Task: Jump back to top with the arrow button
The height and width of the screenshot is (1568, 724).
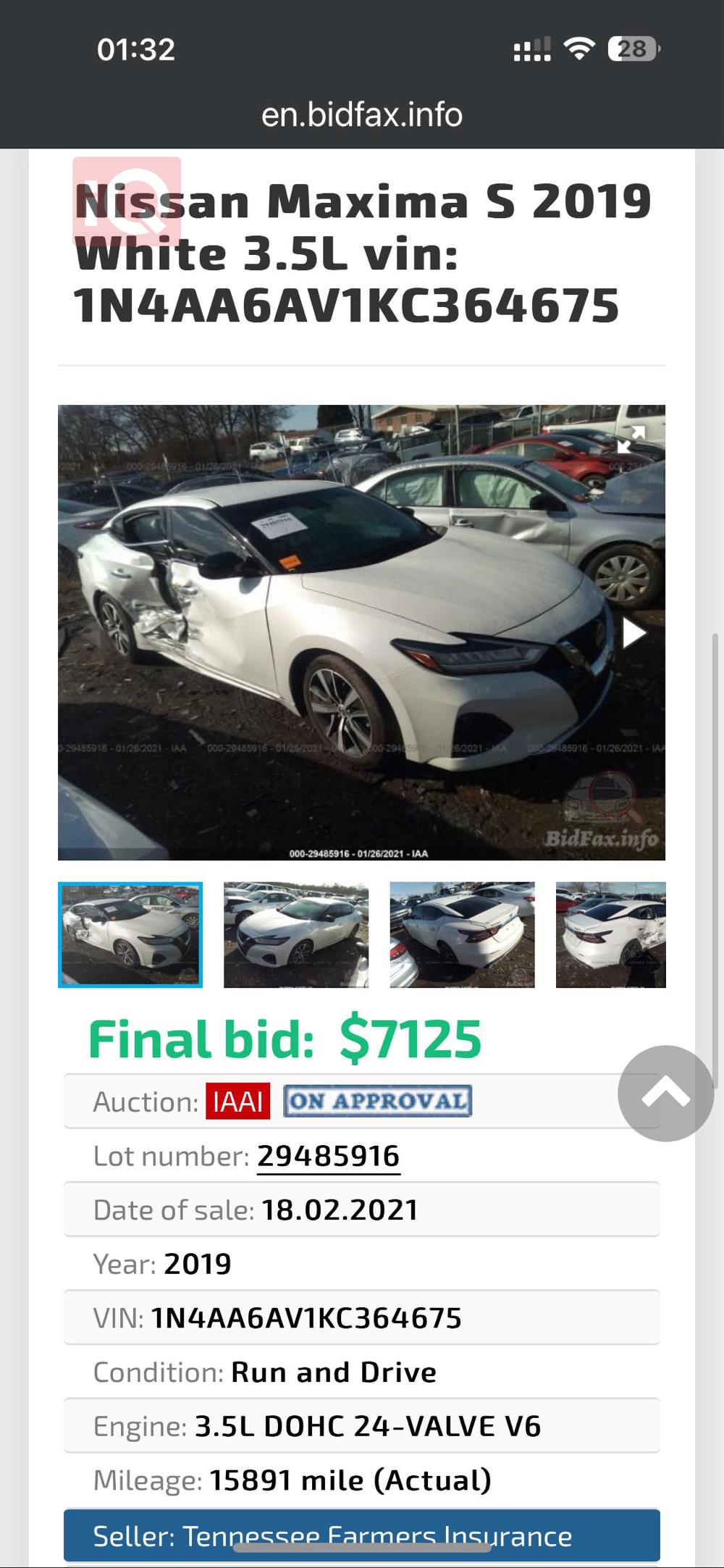Action: point(665,1093)
